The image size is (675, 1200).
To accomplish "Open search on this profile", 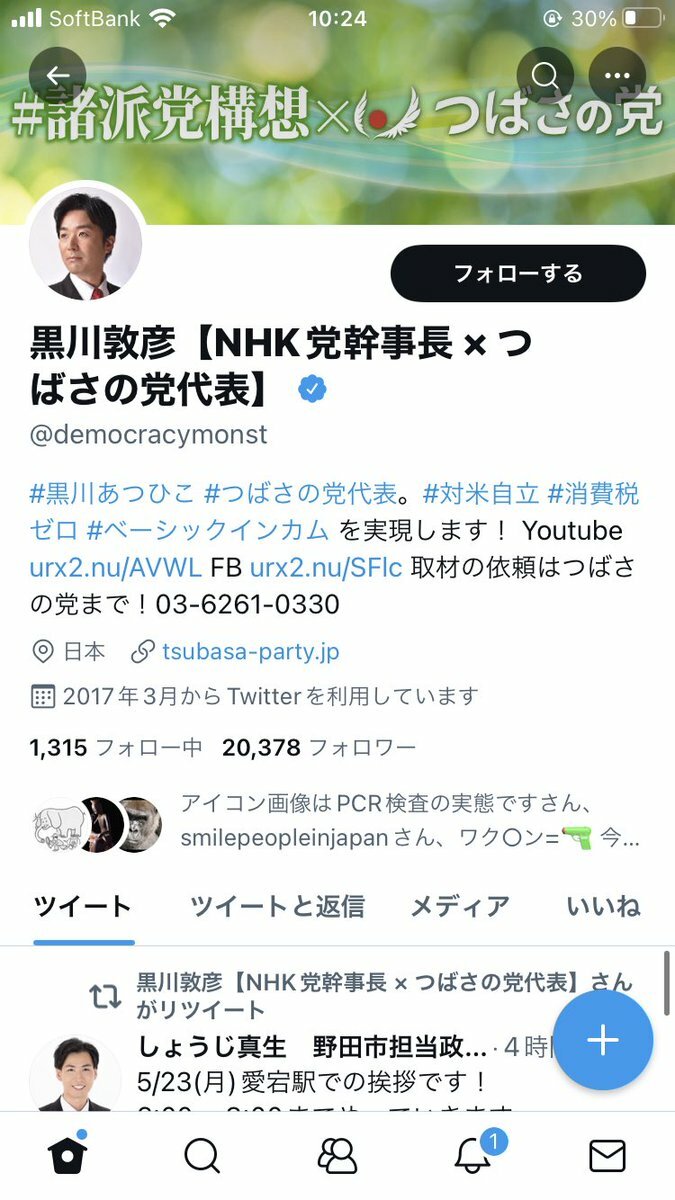I will [545, 75].
